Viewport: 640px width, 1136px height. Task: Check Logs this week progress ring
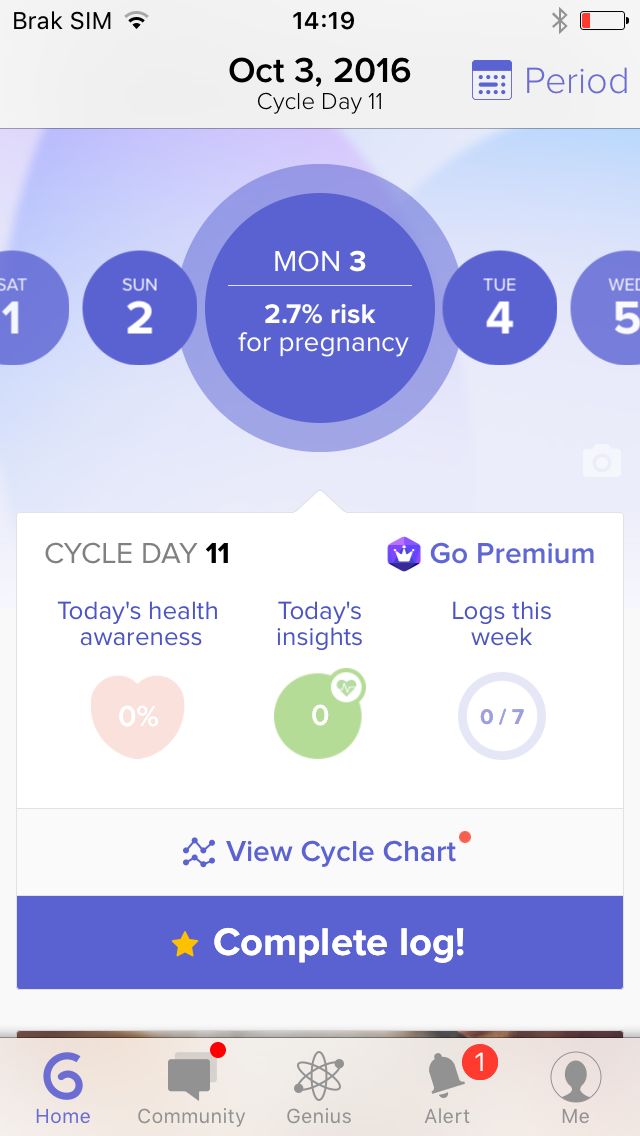[x=502, y=716]
